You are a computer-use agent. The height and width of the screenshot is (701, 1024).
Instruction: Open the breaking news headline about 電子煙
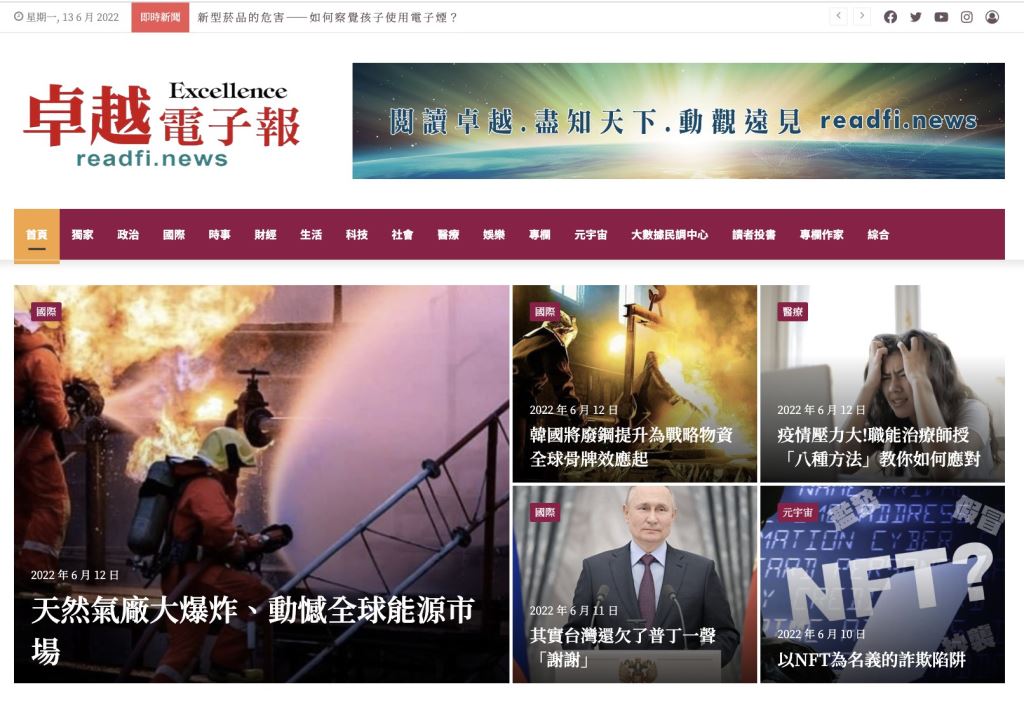328,17
